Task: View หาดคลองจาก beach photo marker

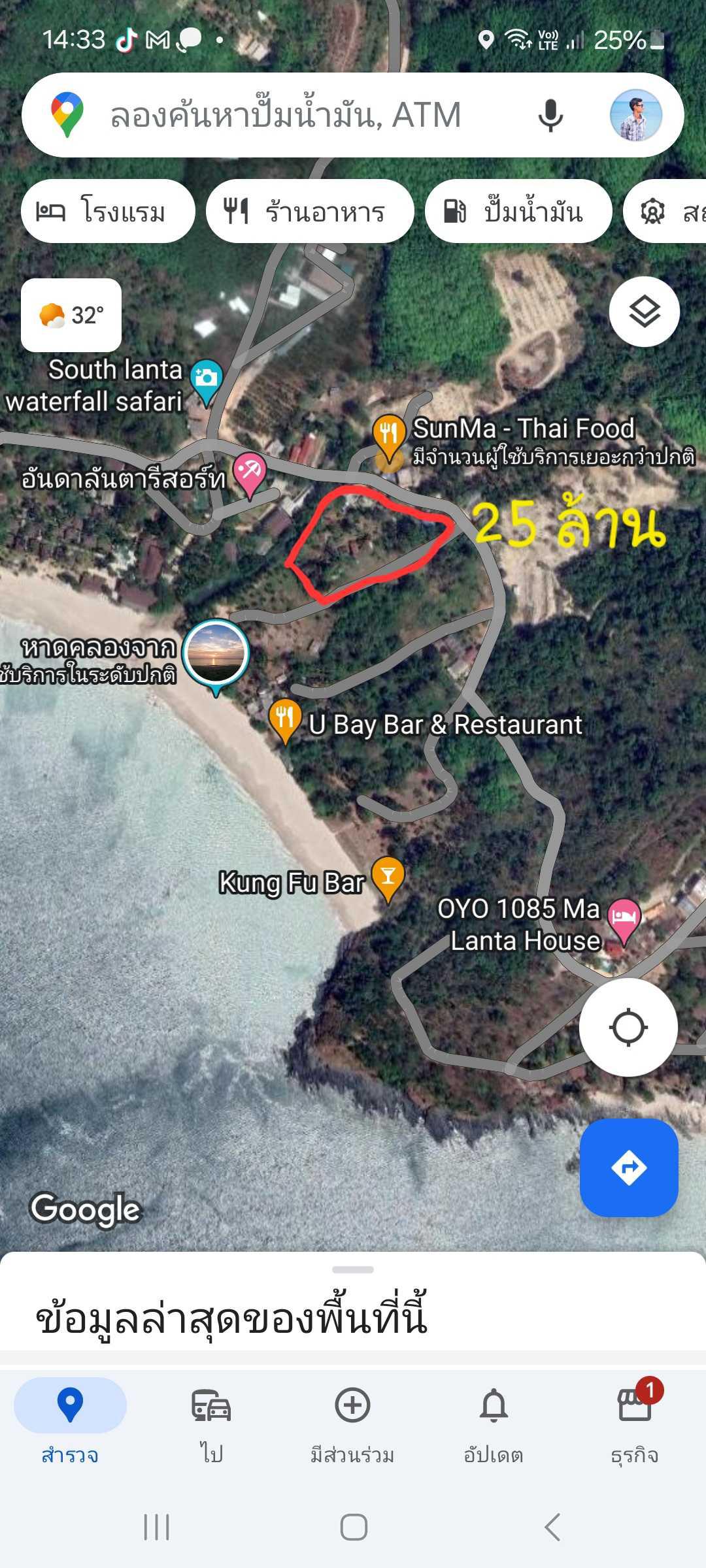Action: tap(216, 655)
